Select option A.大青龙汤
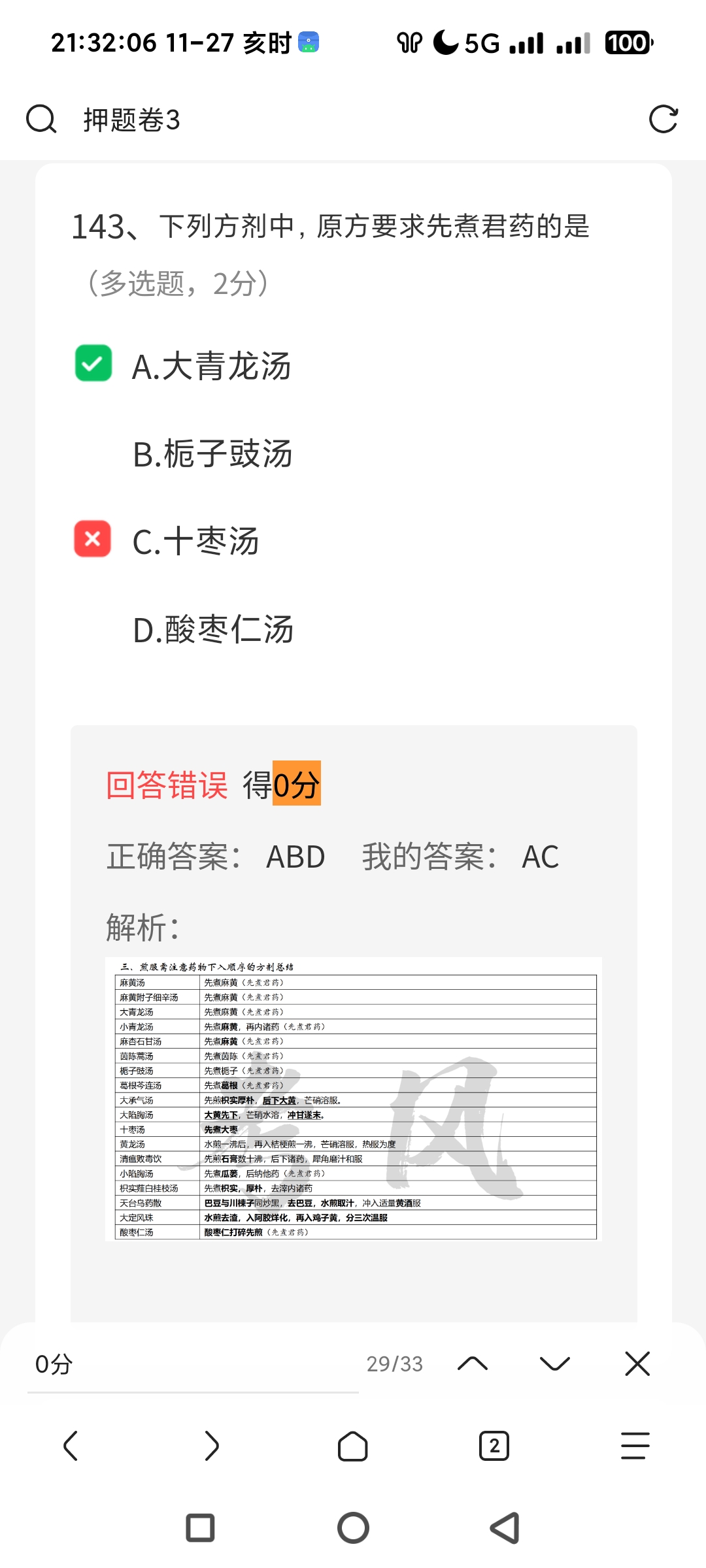 click(x=211, y=366)
